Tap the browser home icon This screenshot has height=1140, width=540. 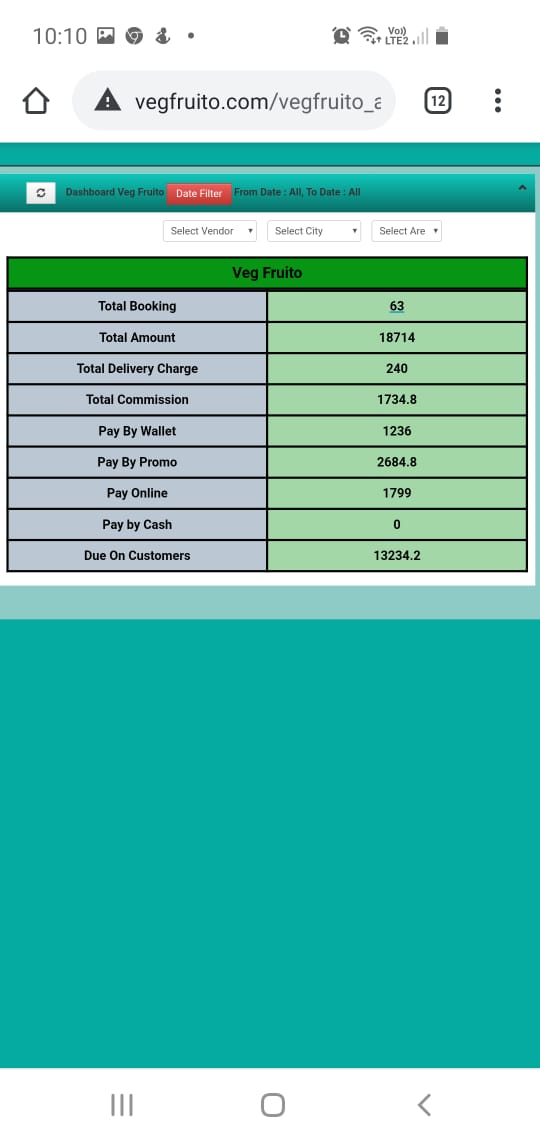click(x=36, y=101)
